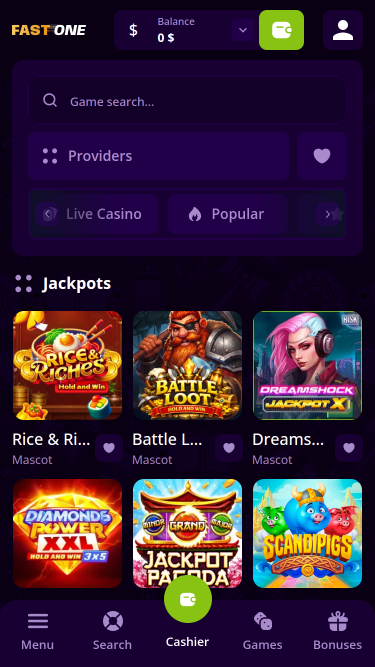Select the Live Casino category chip

point(94,214)
